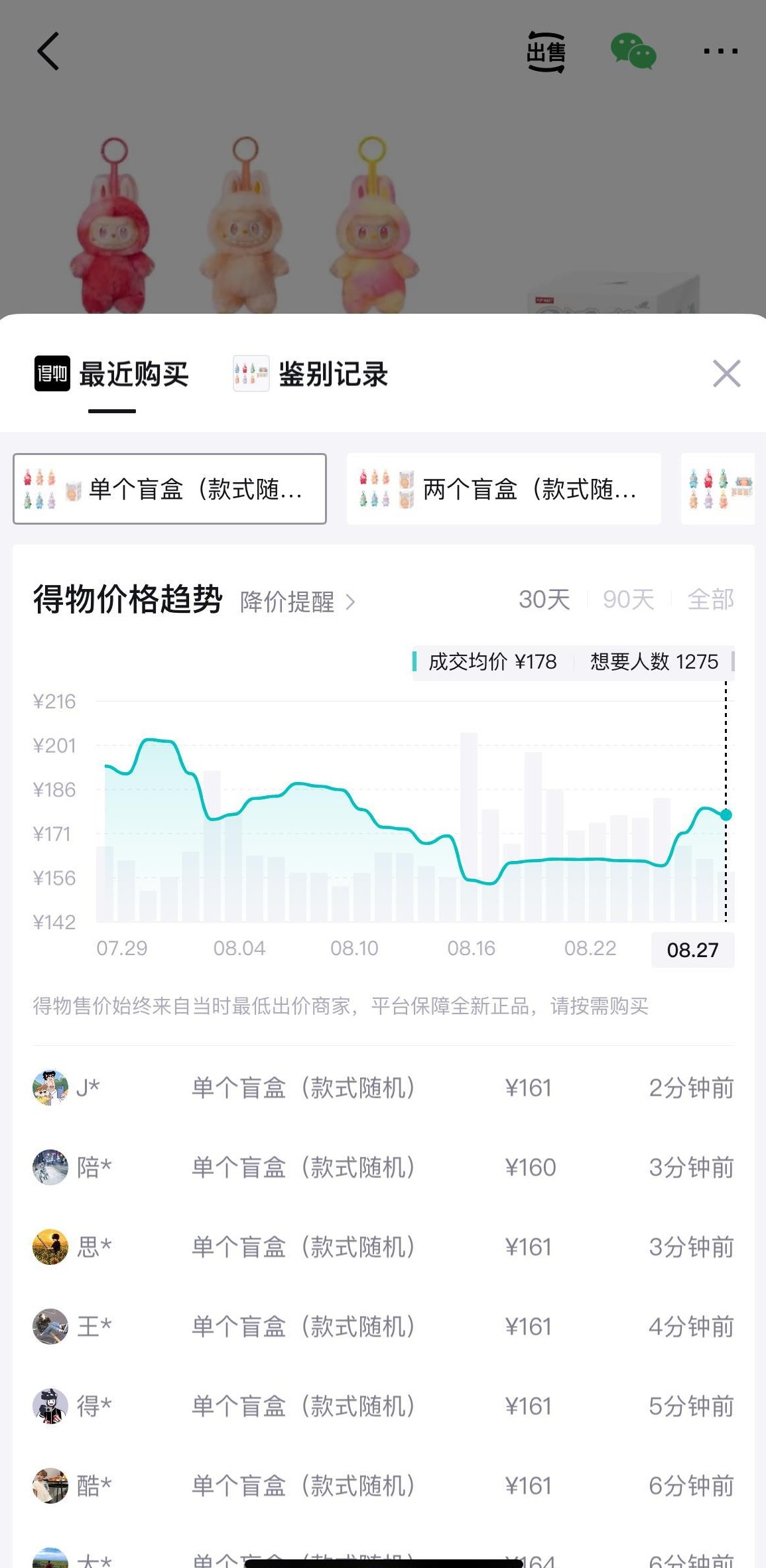Screen dimensions: 766x1568
Task: Show the 90天 price trend
Action: pos(628,600)
